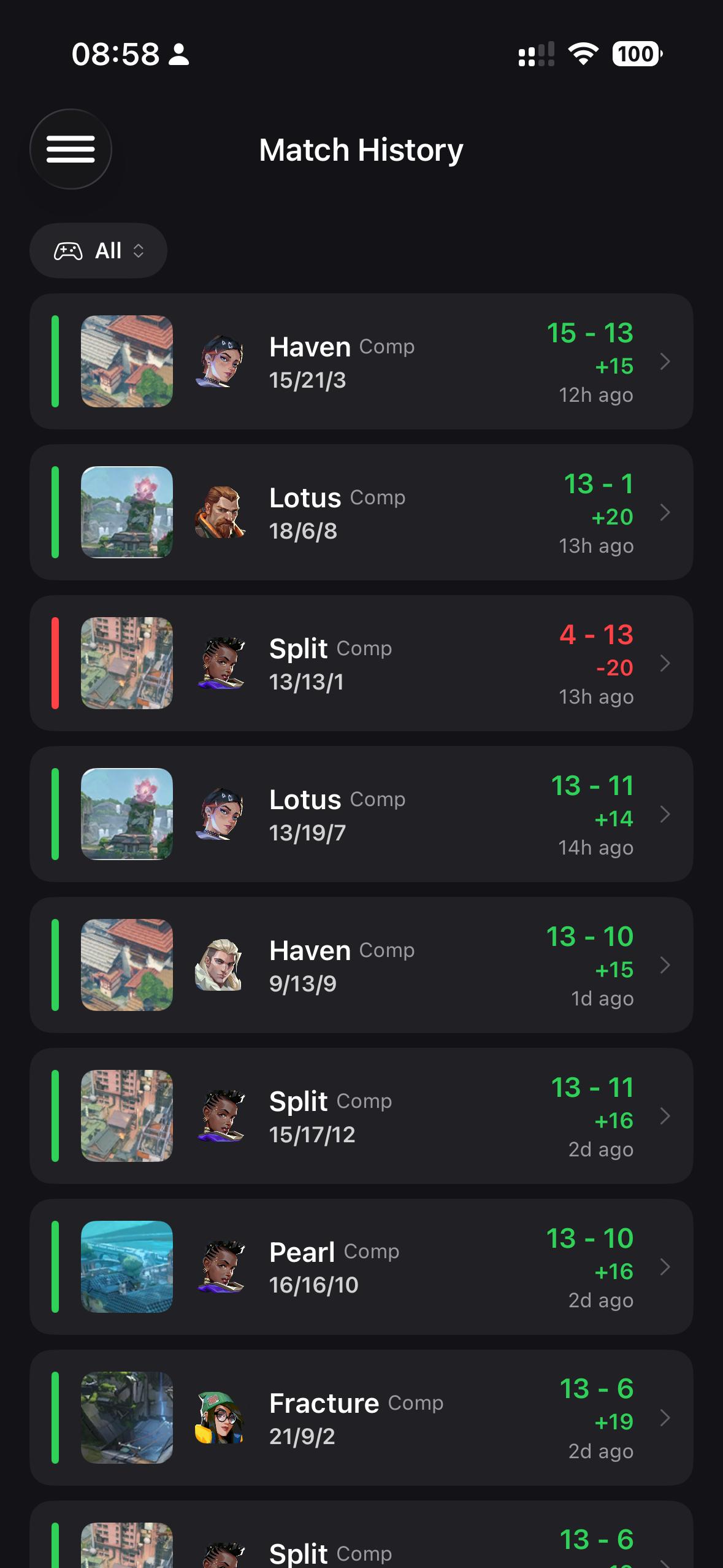Open the Fracture match details arrow
723x1568 pixels.
666,1418
